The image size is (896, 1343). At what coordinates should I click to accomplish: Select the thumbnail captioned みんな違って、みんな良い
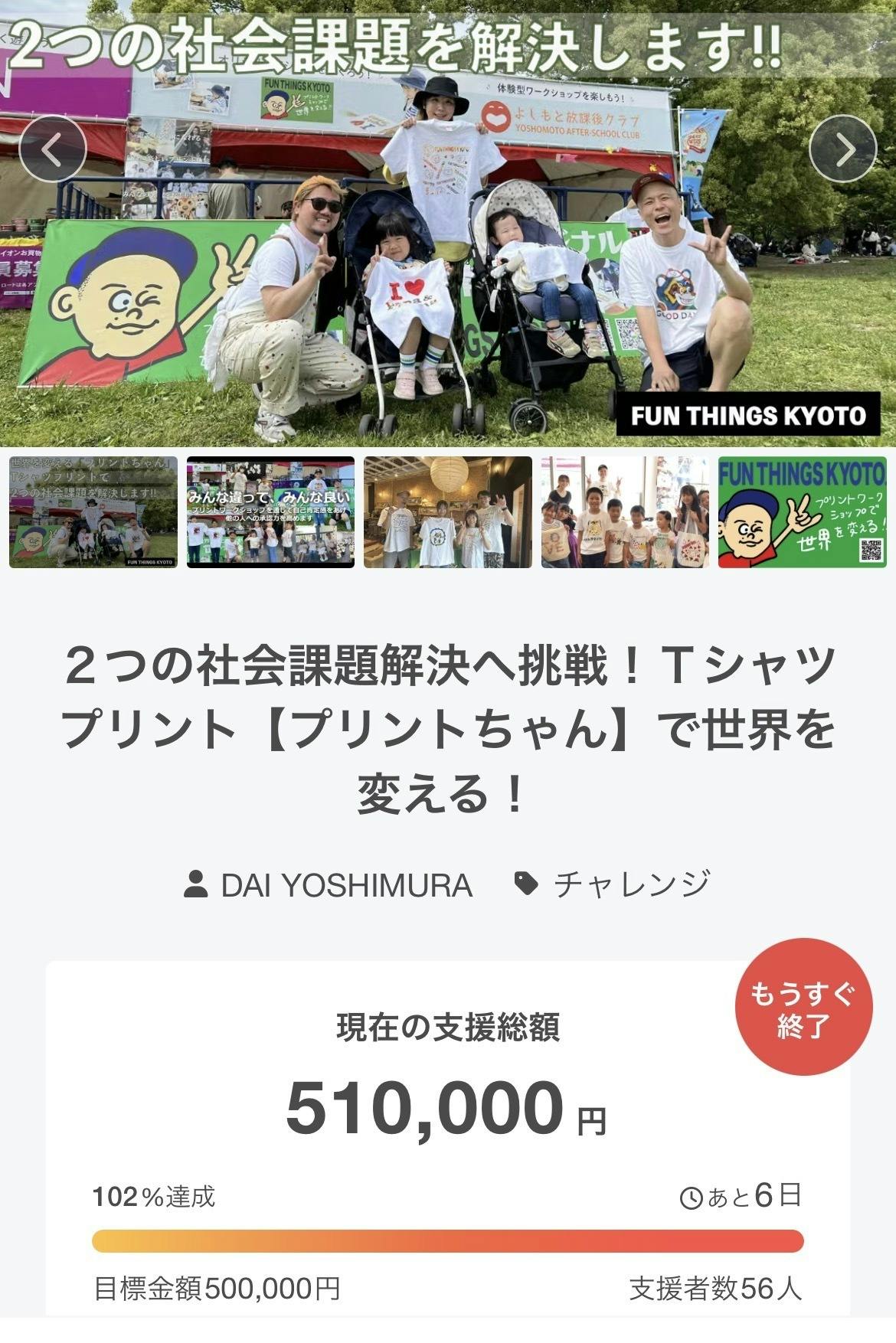coord(270,511)
